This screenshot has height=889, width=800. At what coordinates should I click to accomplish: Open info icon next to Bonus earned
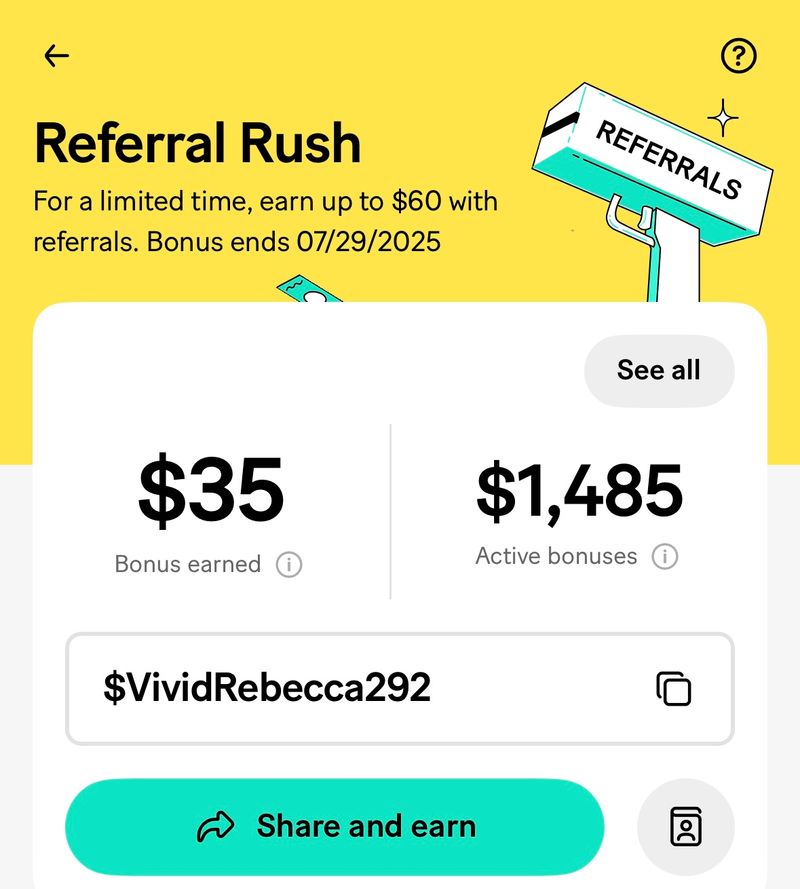[x=288, y=565]
